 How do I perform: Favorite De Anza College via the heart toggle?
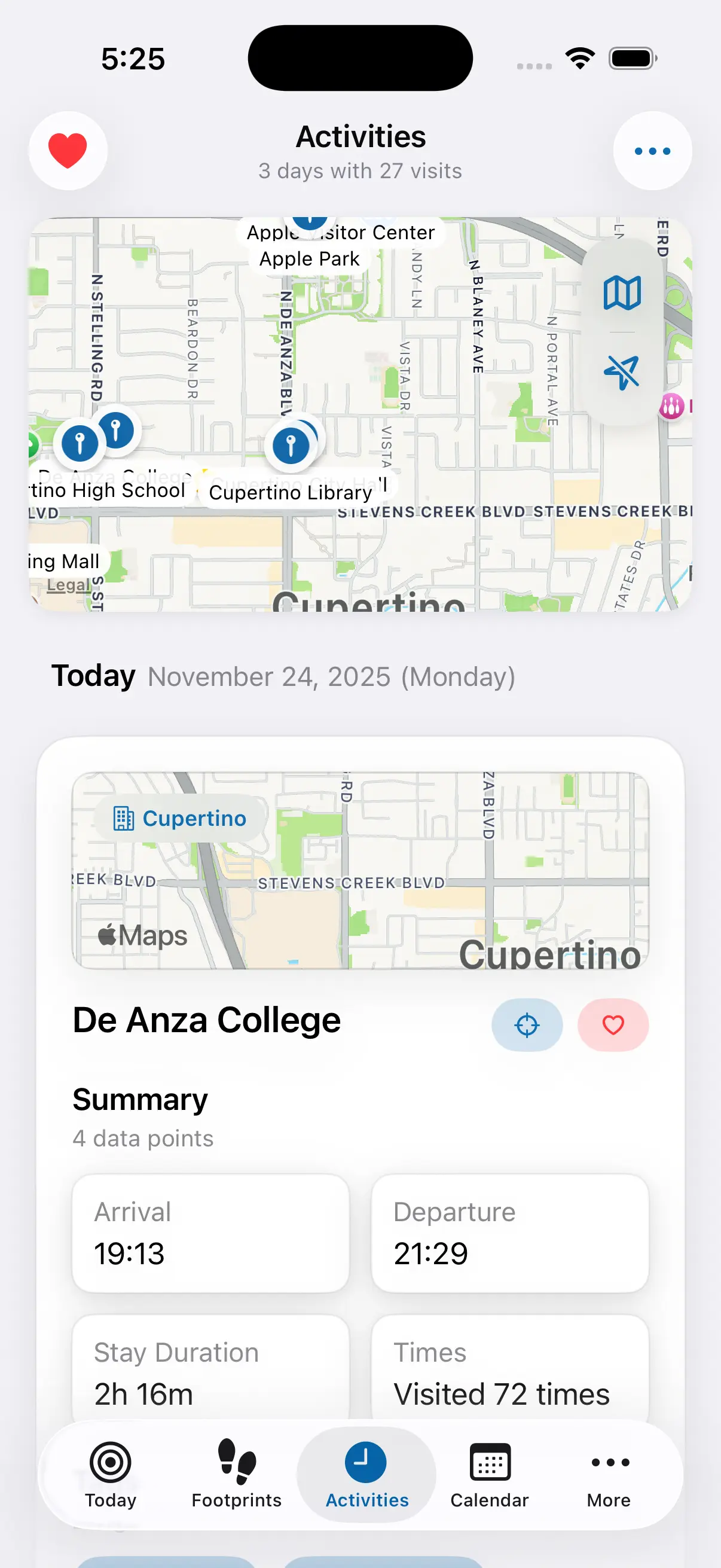tap(613, 1025)
